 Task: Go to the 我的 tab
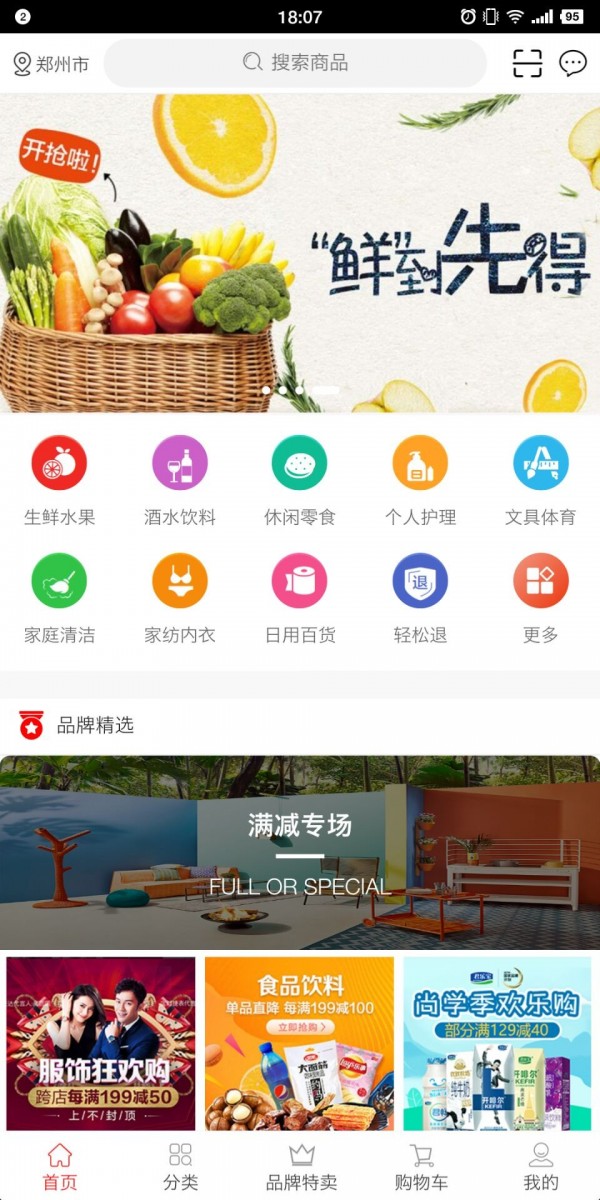coord(540,1167)
